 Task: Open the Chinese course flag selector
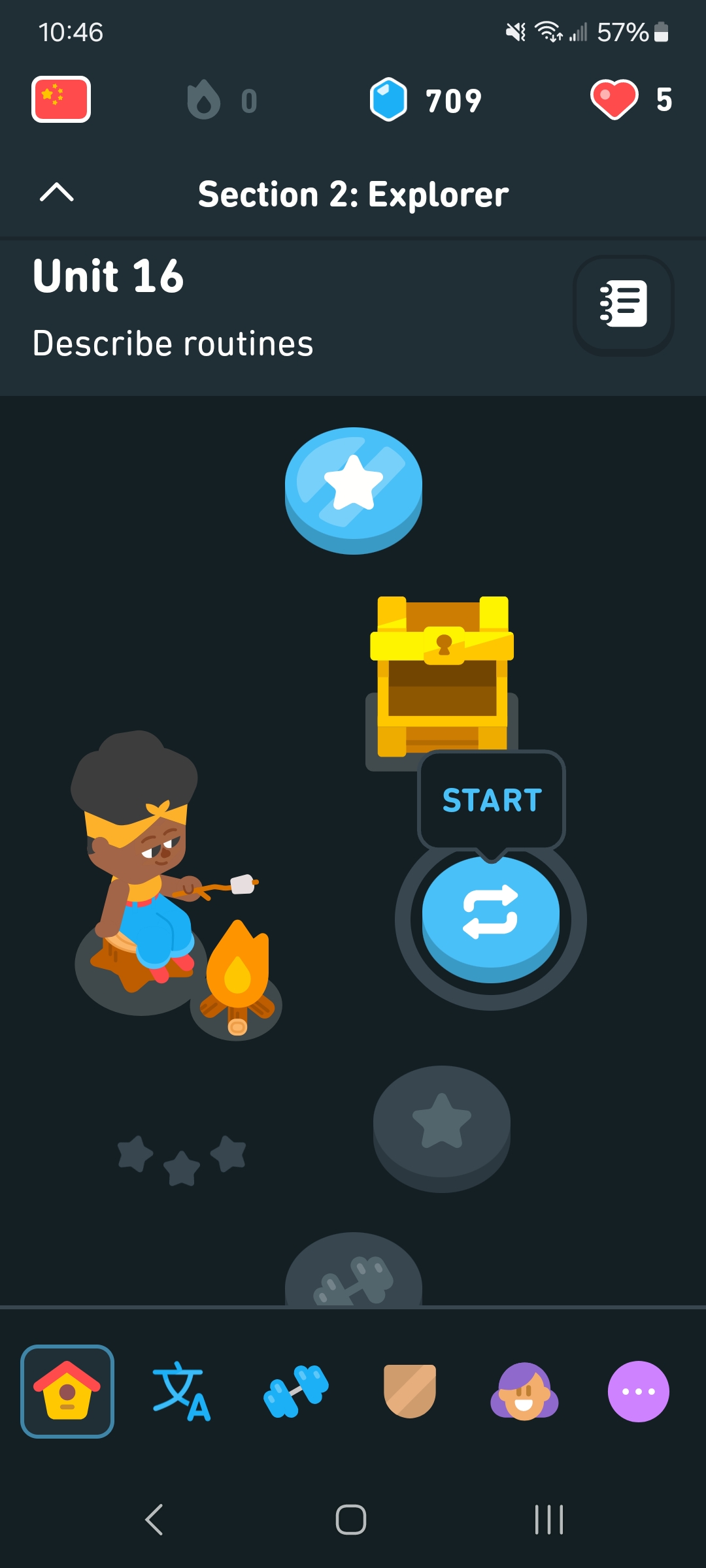[61, 100]
